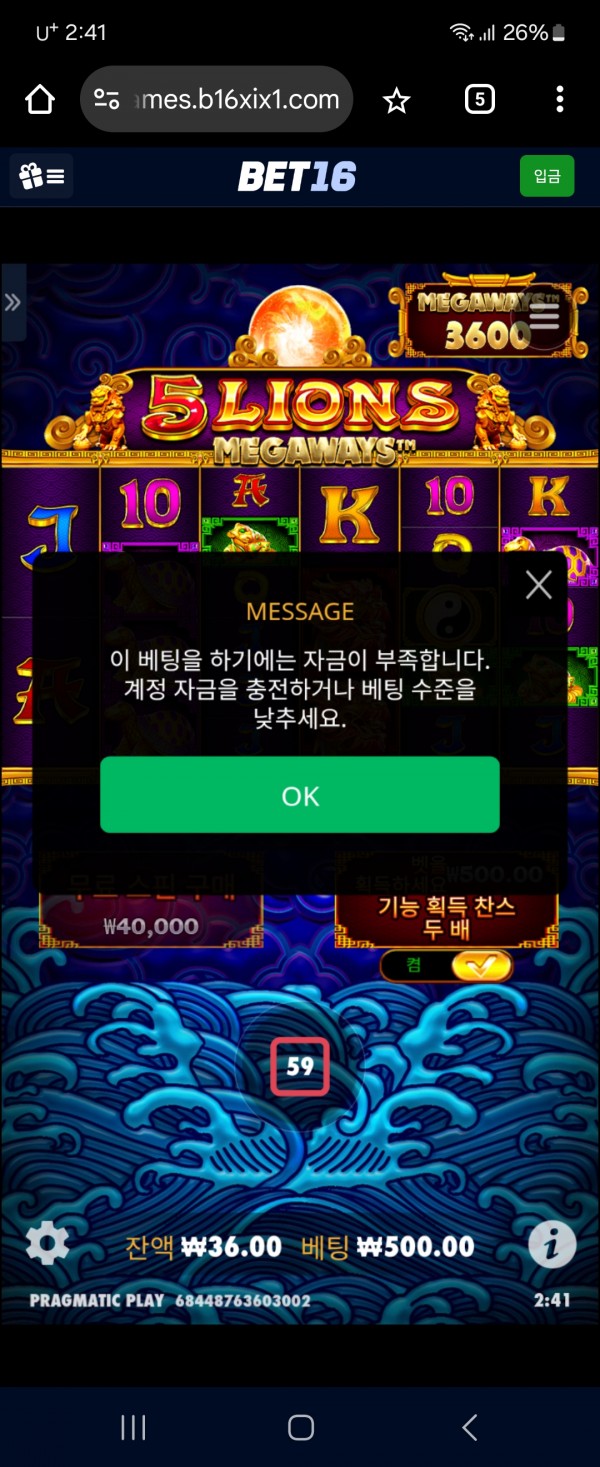Viewport: 600px width, 1467px height.
Task: Open the game settings gear
Action: (x=47, y=1243)
